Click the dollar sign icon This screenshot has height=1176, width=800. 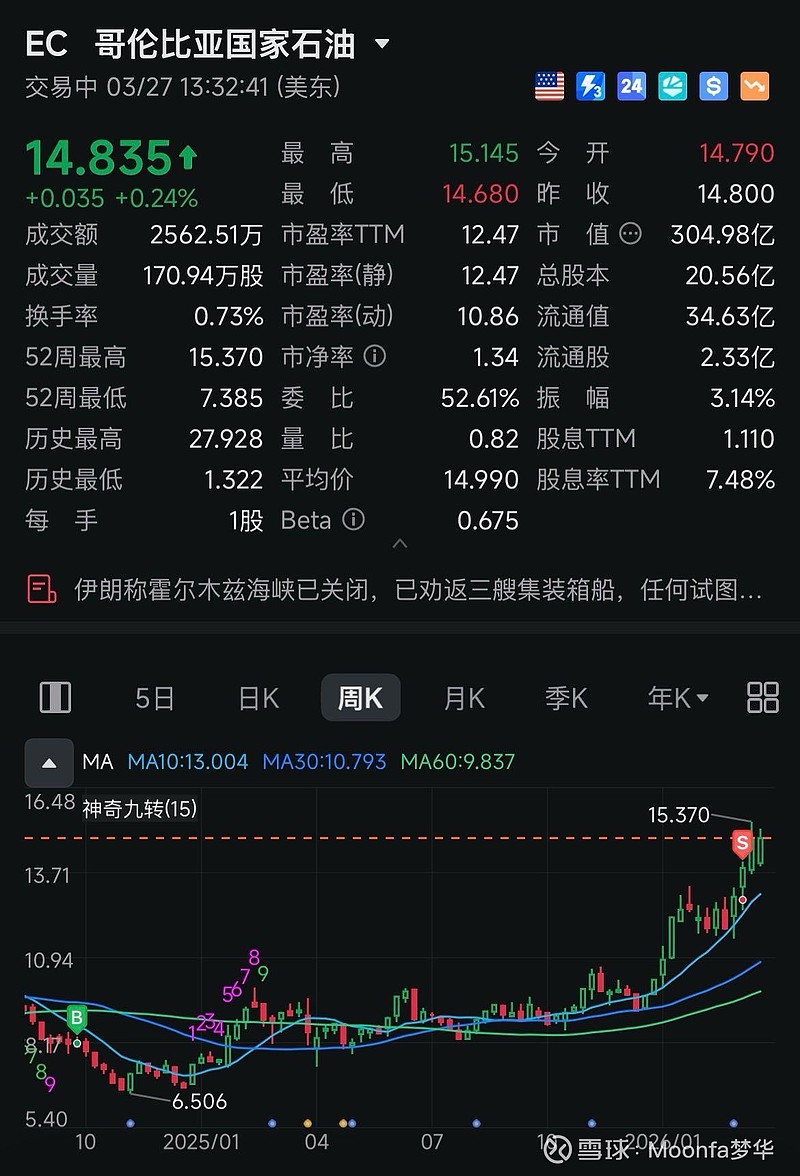pyautogui.click(x=712, y=87)
